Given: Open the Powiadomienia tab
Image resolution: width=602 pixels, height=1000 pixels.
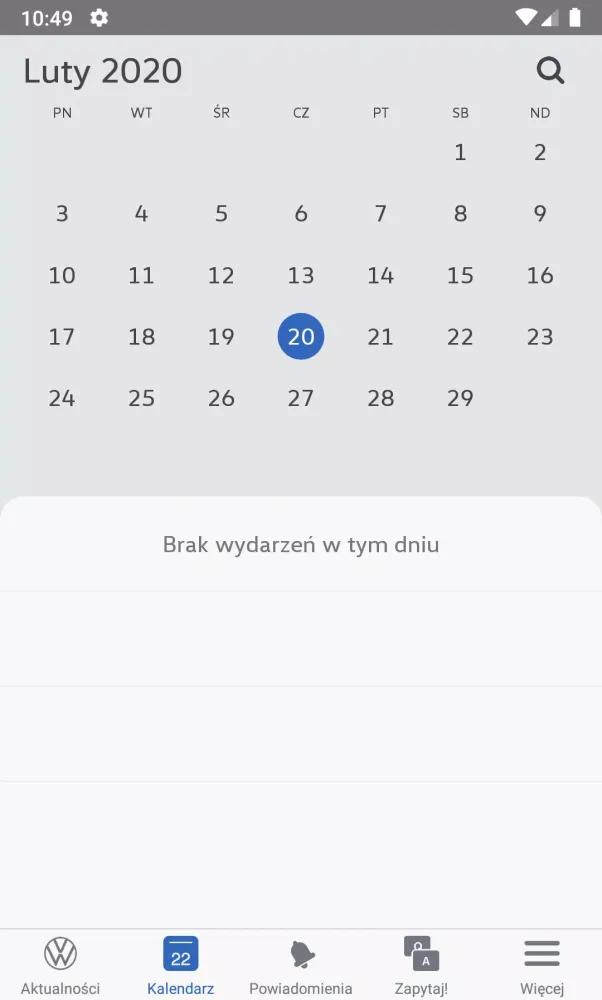Looking at the screenshot, I should [301, 965].
